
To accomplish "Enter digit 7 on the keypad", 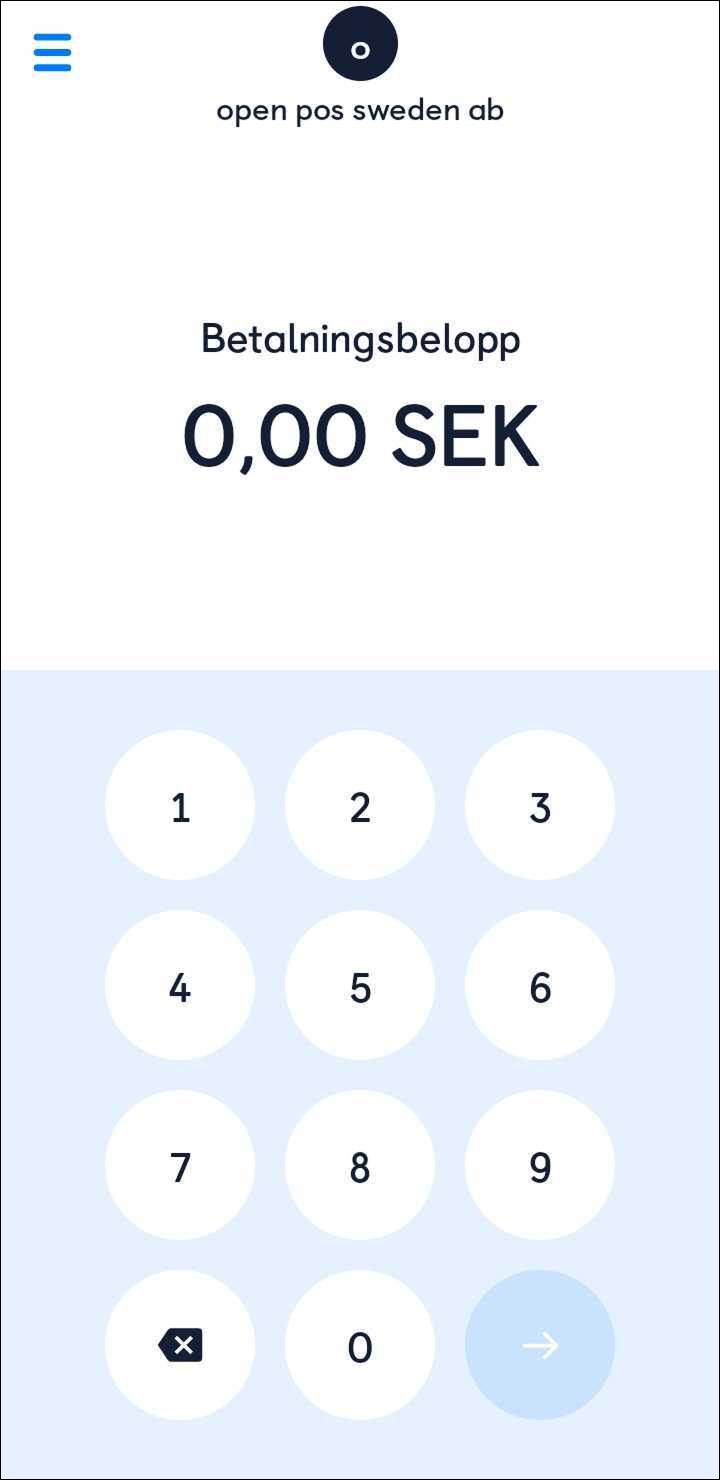I will [180, 1165].
